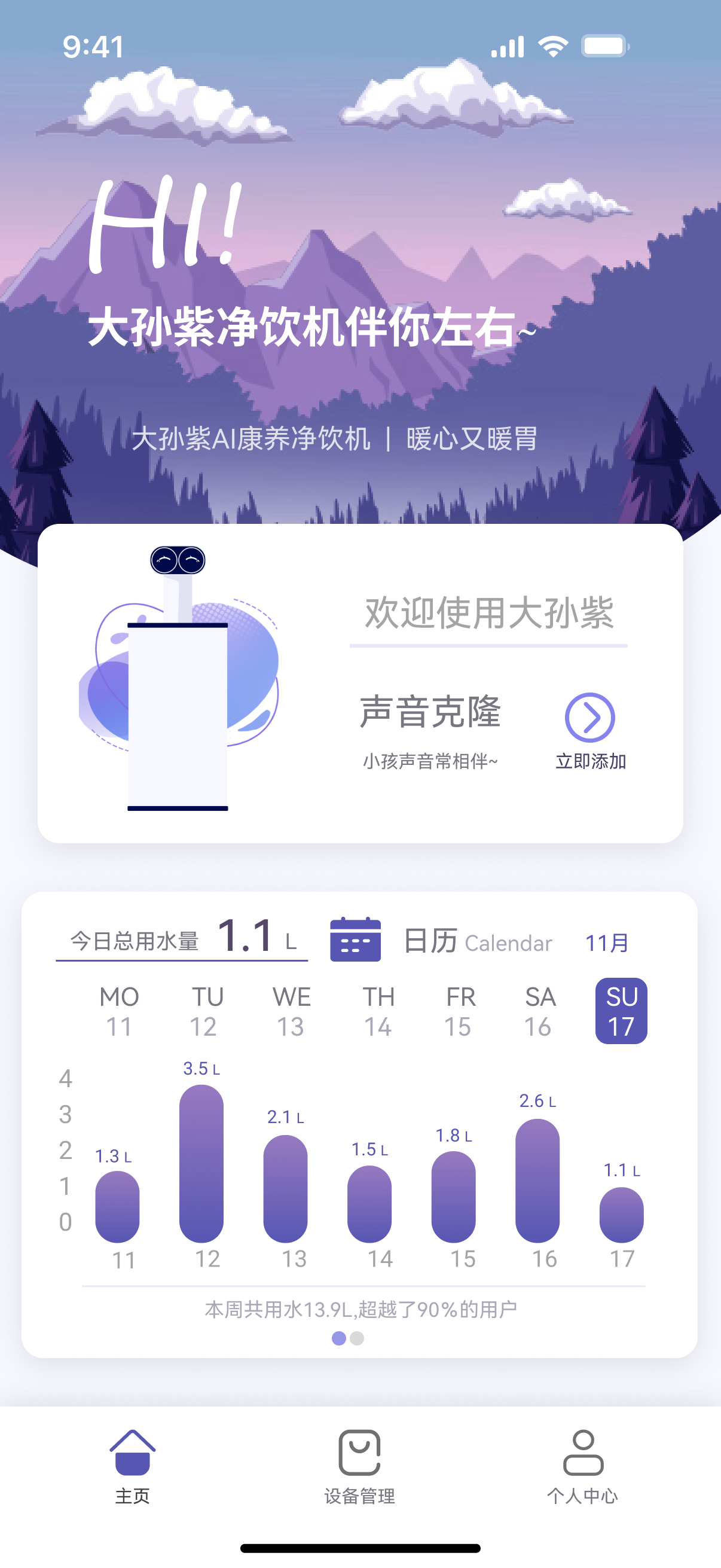Select Thursday 14 in the week row
The width and height of the screenshot is (721, 1568).
click(378, 1011)
